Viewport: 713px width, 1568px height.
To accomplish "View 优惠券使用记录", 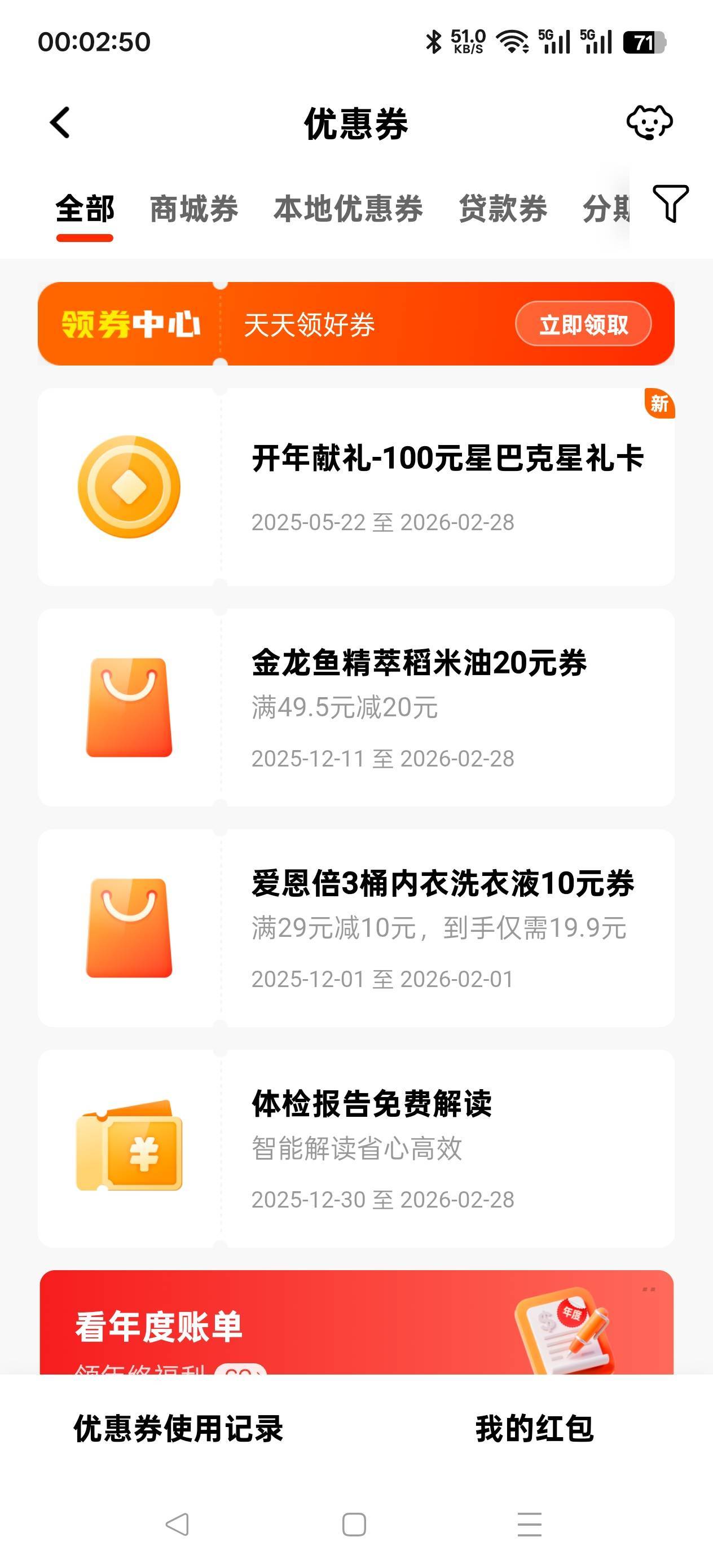I will (178, 1428).
